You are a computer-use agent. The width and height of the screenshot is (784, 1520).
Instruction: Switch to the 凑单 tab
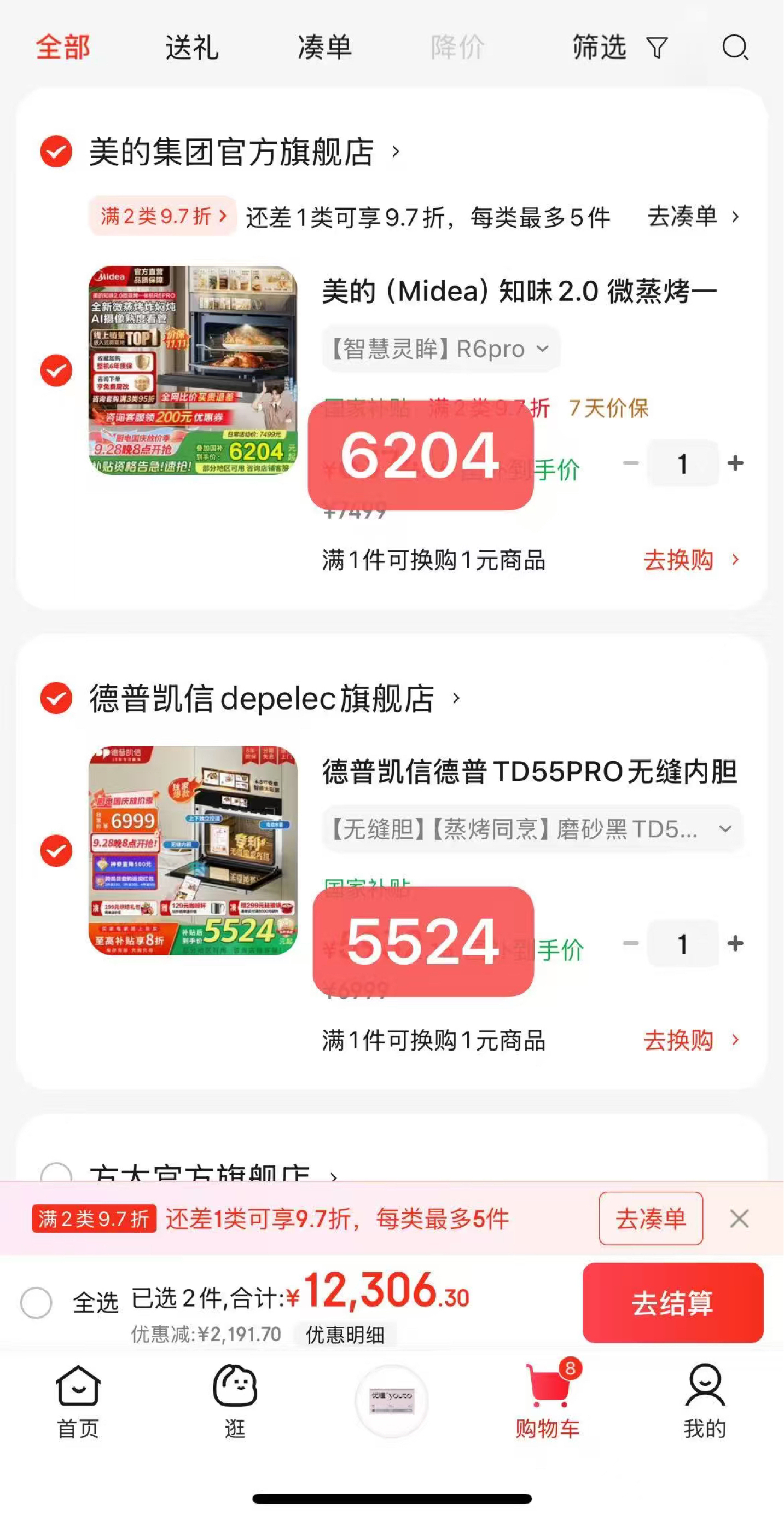pos(324,47)
